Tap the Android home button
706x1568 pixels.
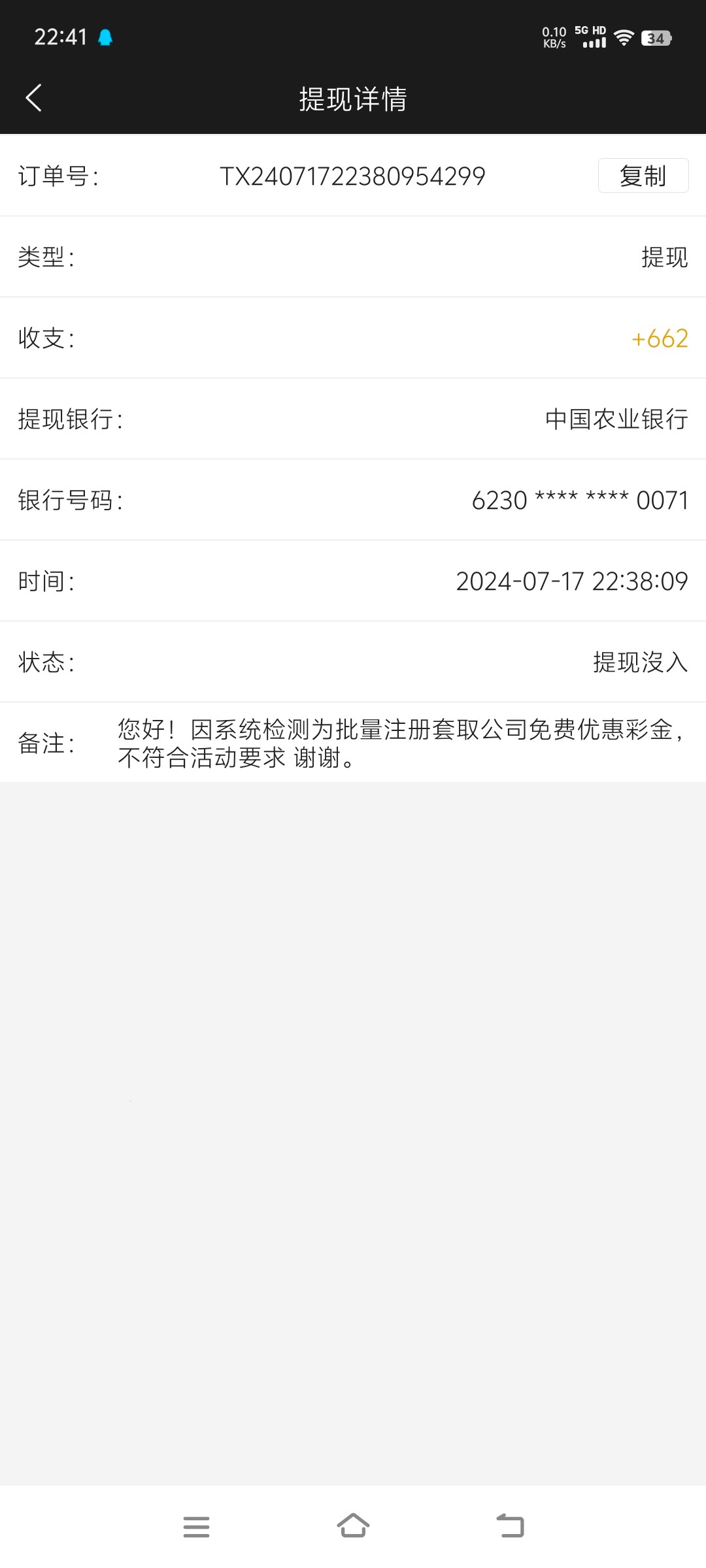353,1527
